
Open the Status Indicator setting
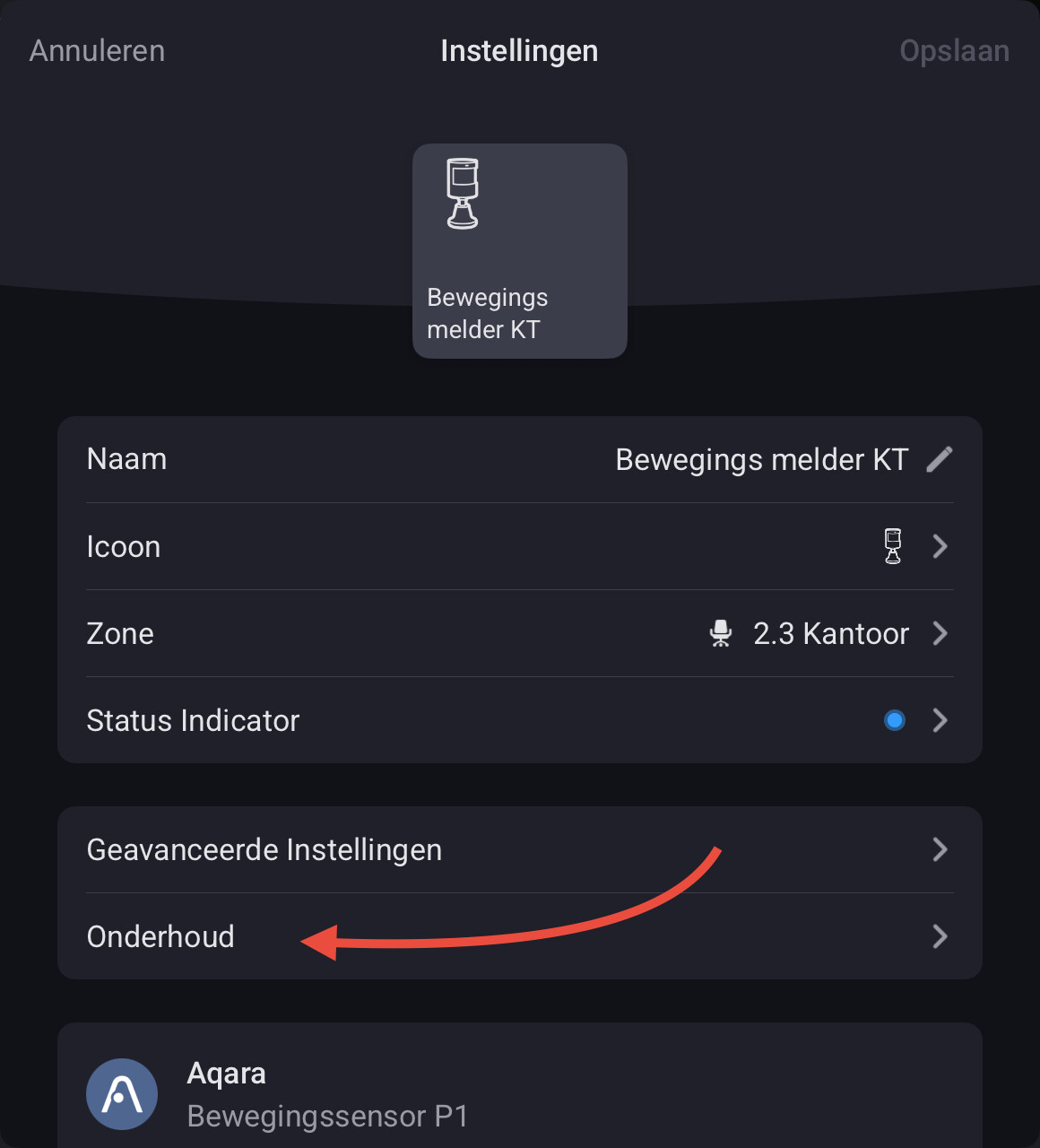click(519, 720)
